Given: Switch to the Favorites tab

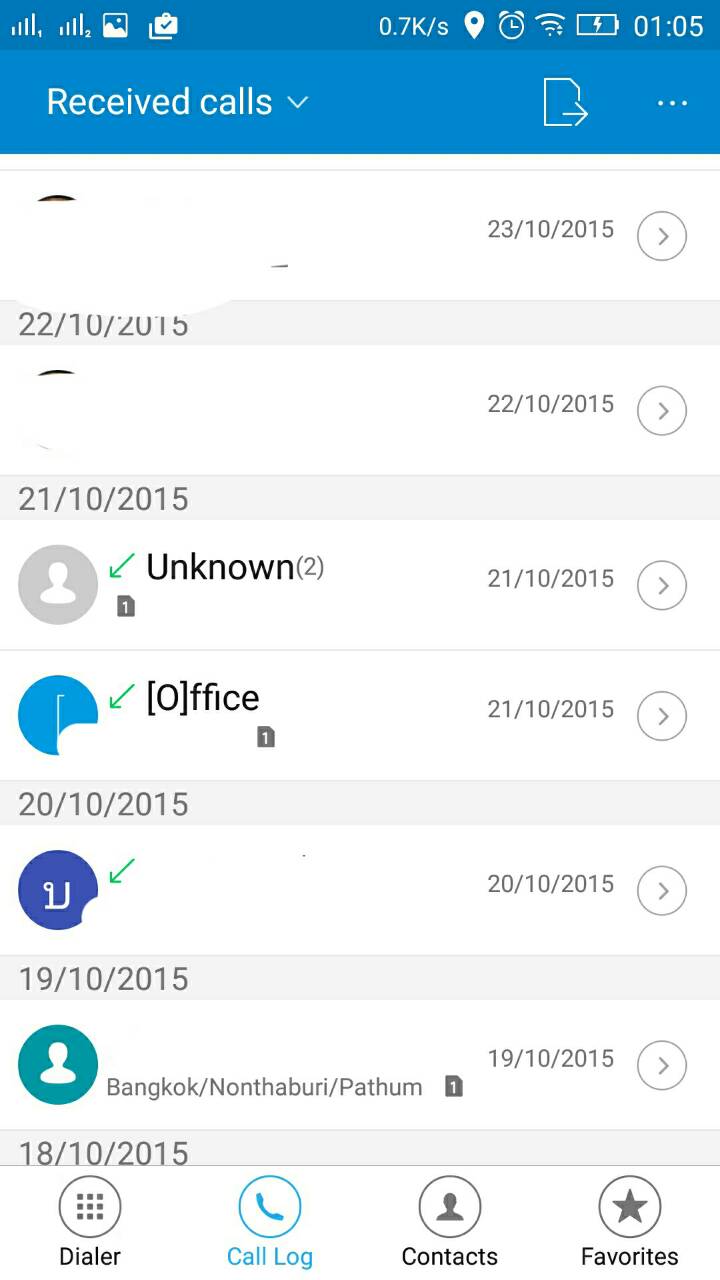Looking at the screenshot, I should [630, 1222].
